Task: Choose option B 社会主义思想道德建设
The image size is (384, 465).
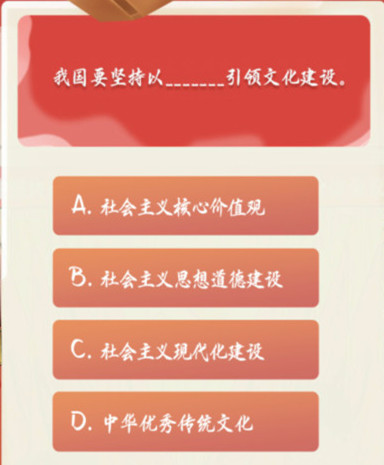Action: click(186, 278)
